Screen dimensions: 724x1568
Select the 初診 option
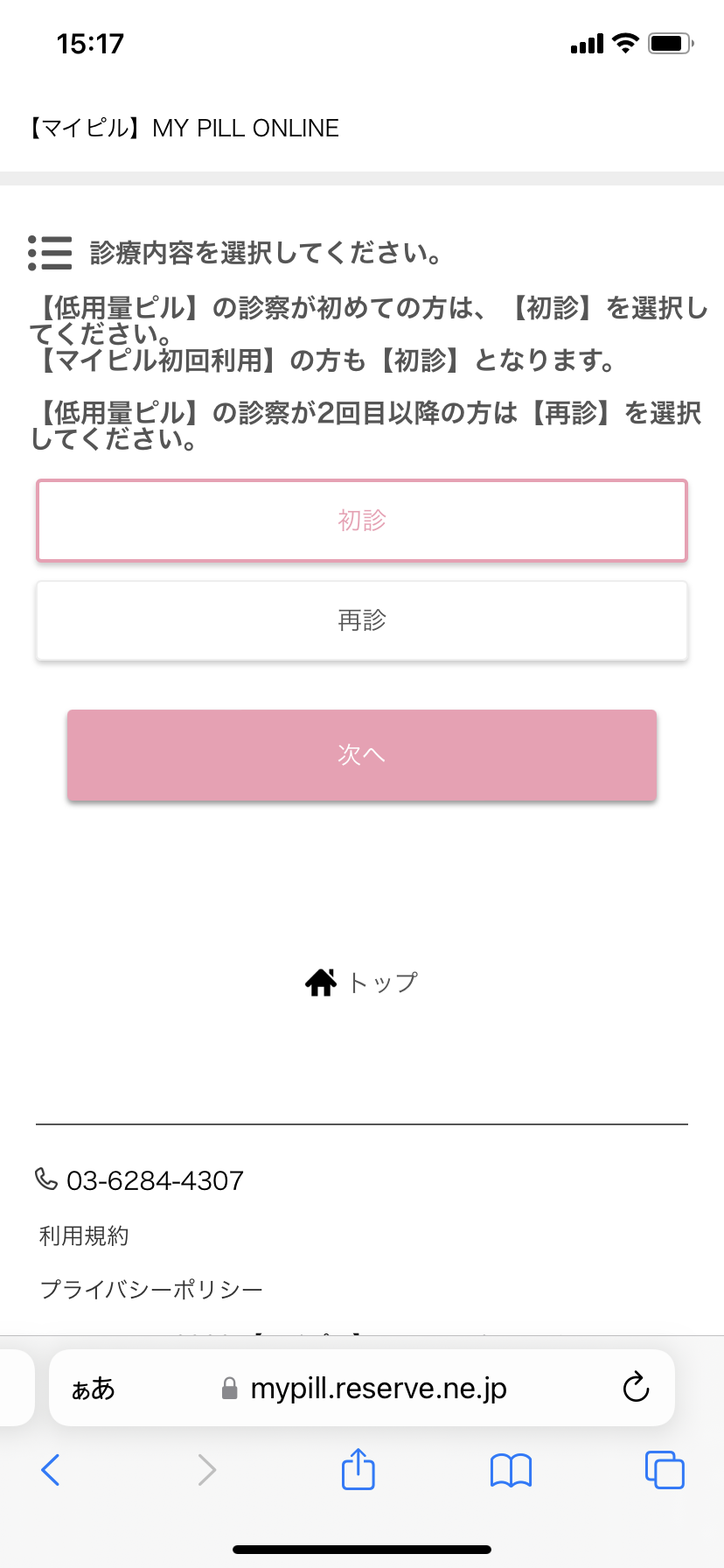(x=362, y=521)
